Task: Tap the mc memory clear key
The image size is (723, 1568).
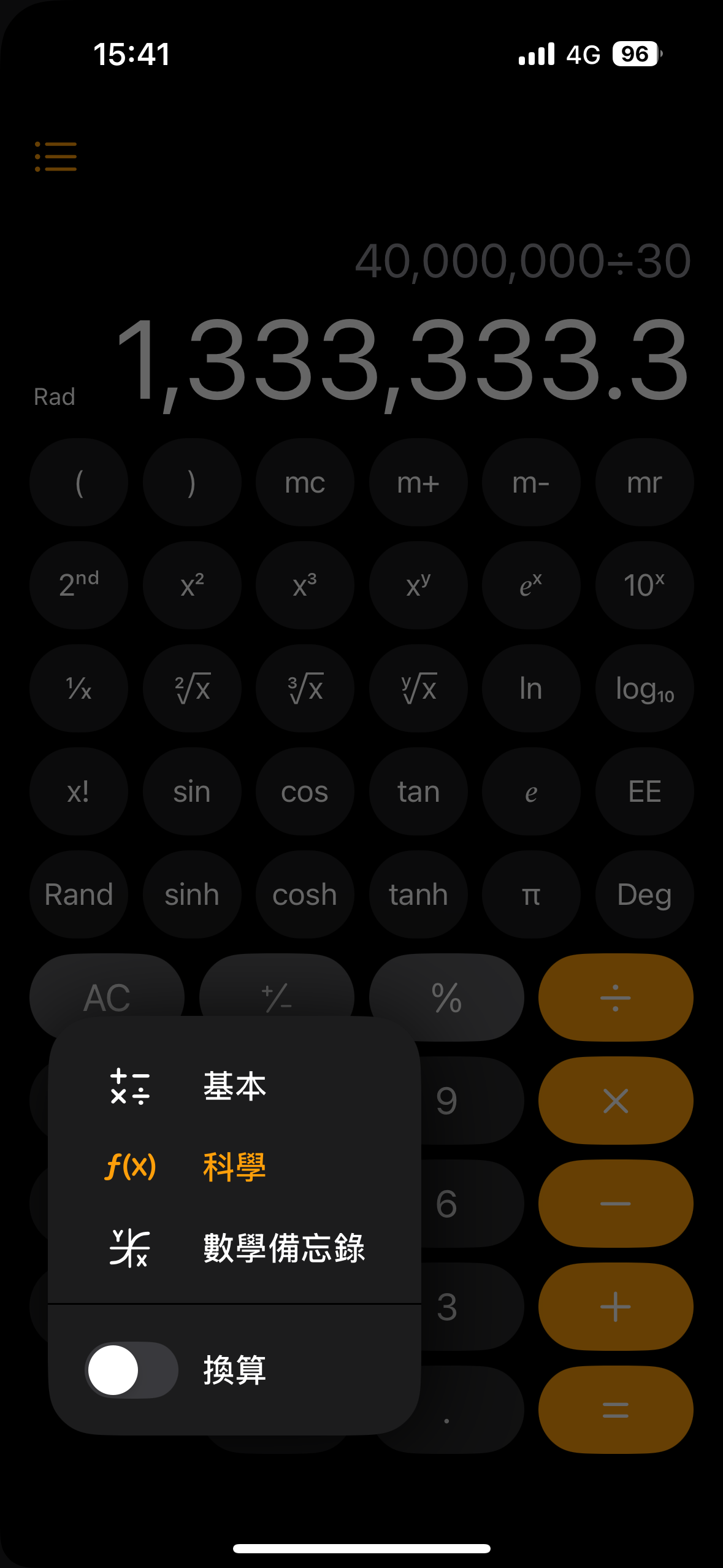Action: pos(305,482)
